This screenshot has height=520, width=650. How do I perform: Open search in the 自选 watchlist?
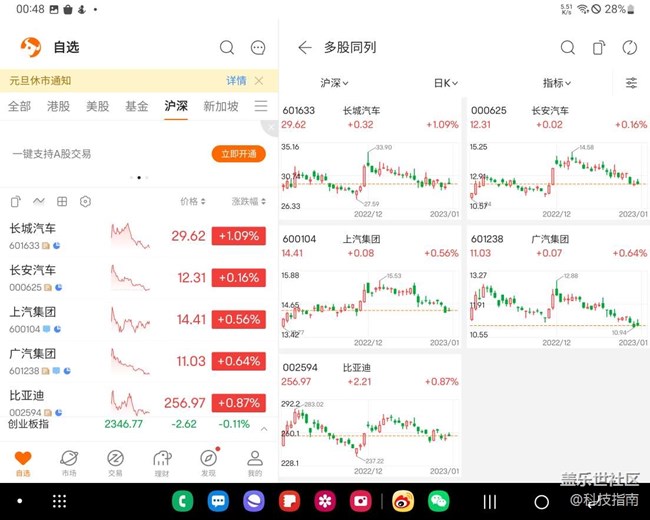(227, 47)
